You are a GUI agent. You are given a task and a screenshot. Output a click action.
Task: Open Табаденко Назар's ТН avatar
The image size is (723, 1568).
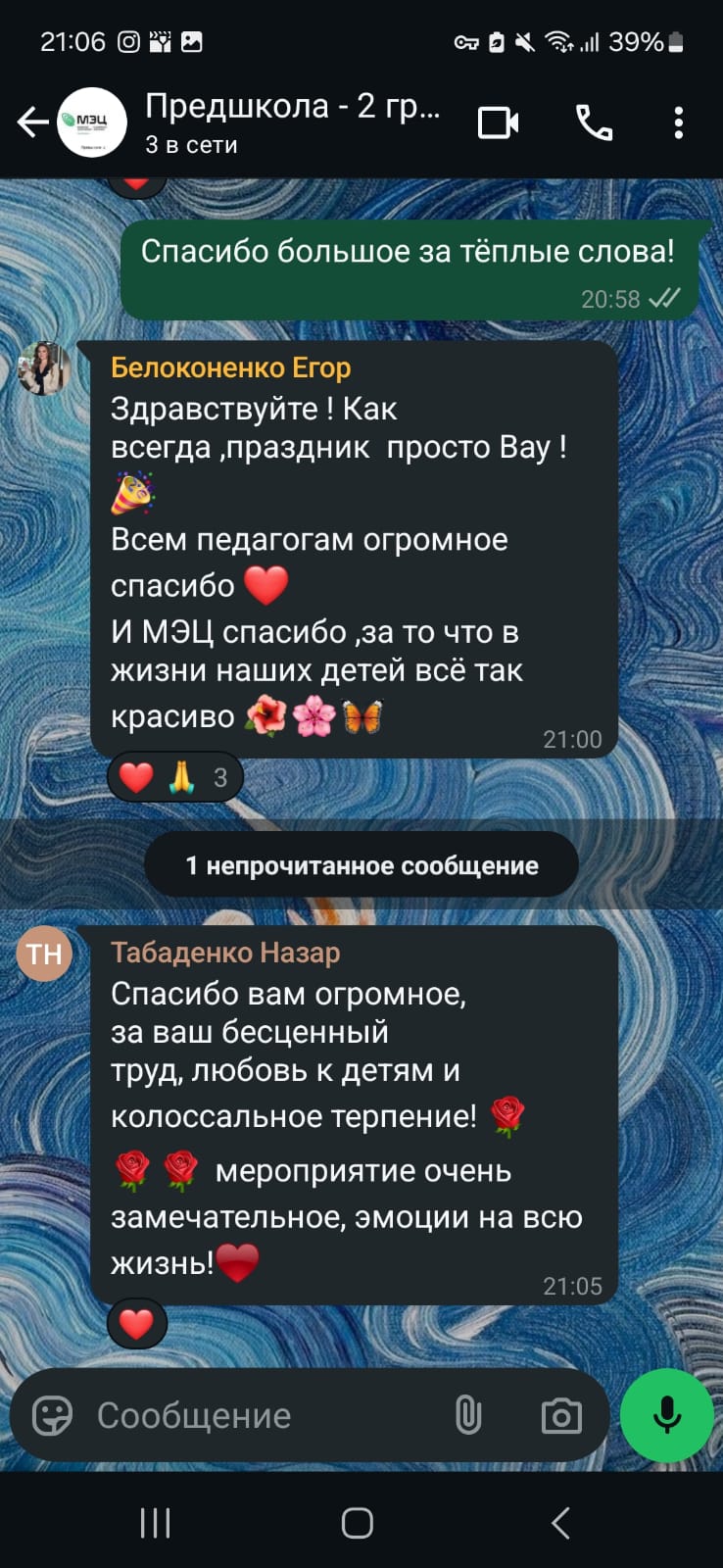pos(44,953)
